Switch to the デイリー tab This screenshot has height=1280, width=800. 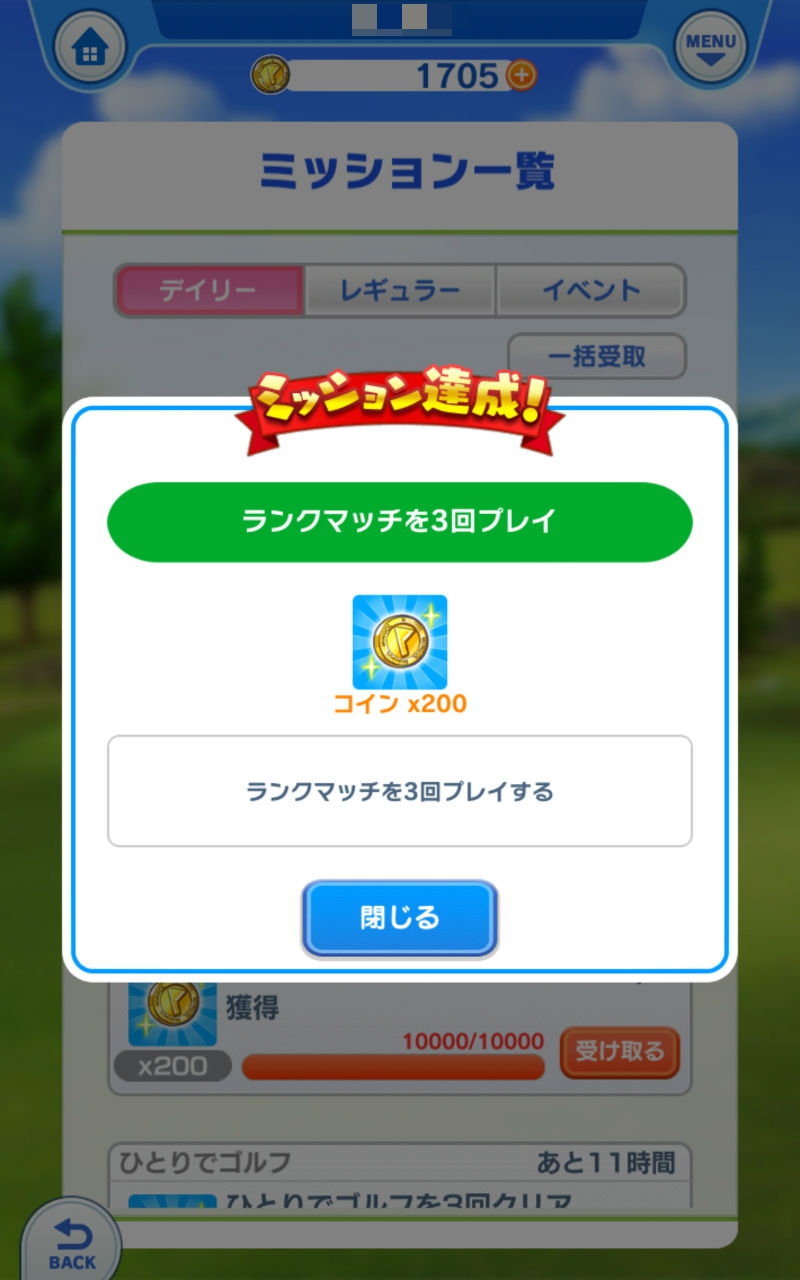point(209,291)
